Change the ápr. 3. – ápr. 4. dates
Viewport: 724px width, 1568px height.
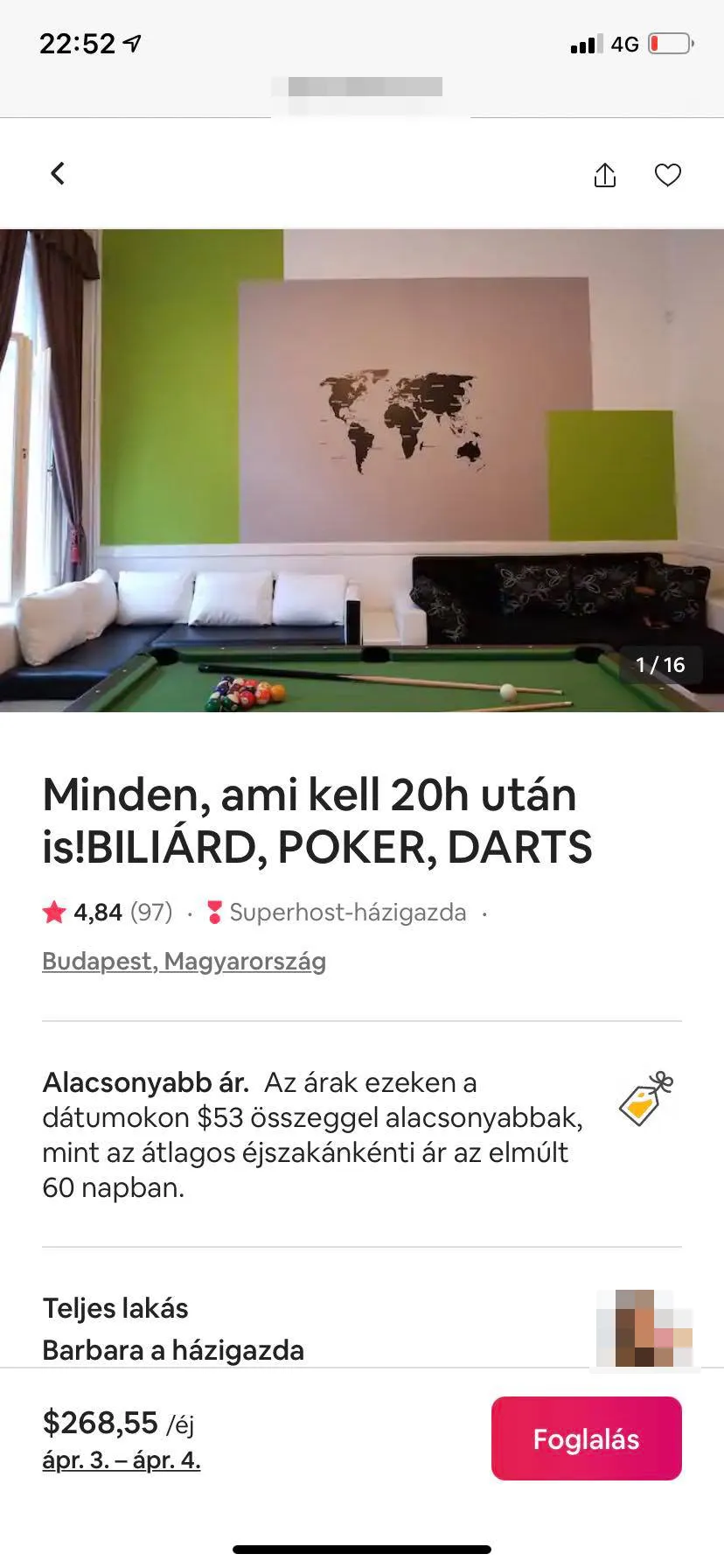122,1459
